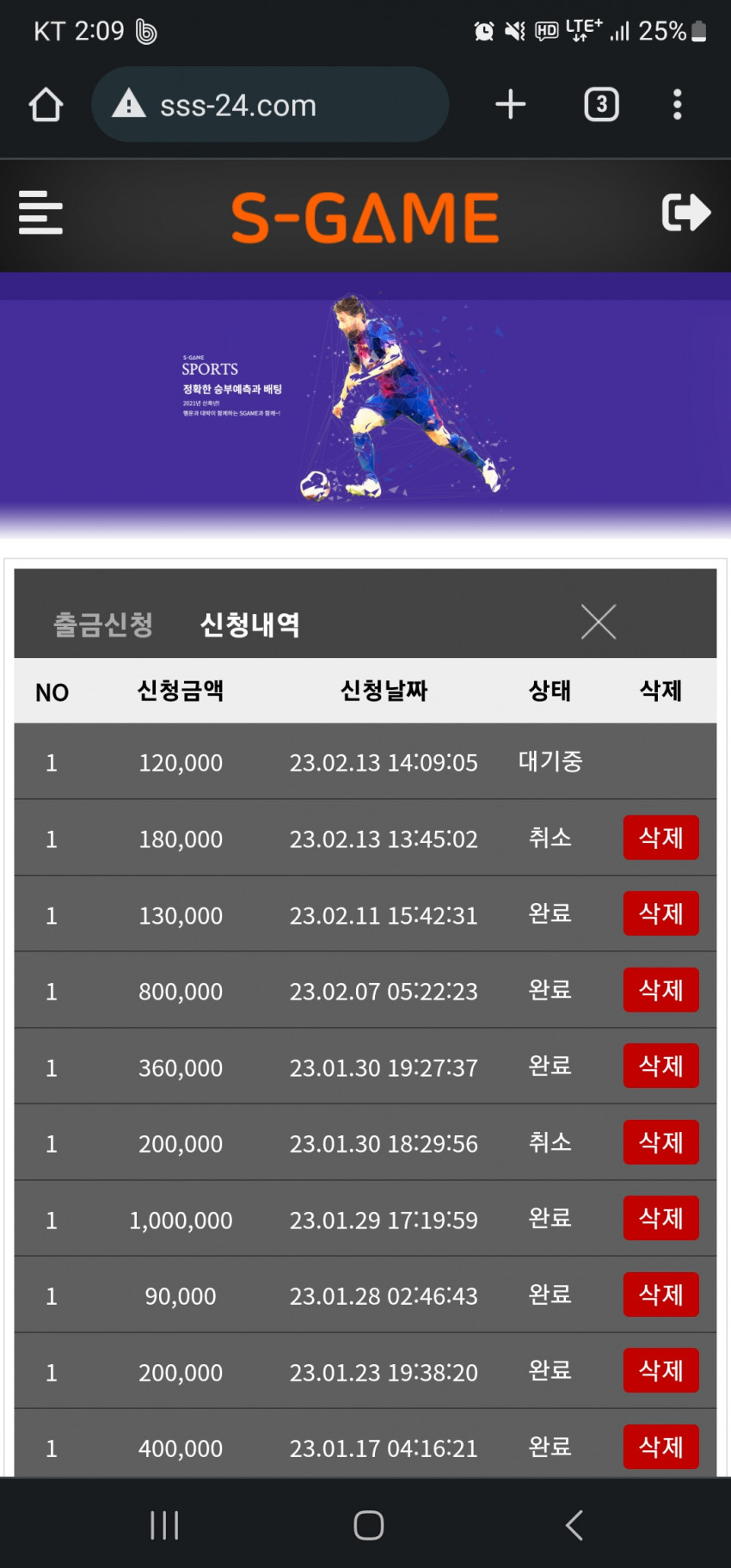Delete the 360,000 request entry
This screenshot has width=731, height=1568.
[660, 1066]
